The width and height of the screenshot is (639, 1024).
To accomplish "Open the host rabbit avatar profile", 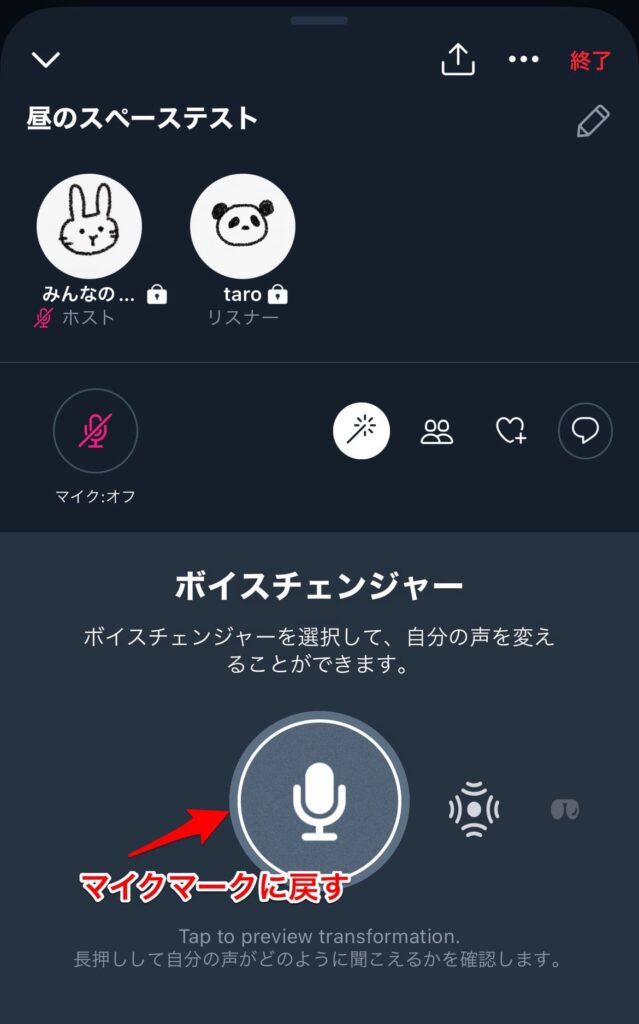I will pyautogui.click(x=89, y=227).
